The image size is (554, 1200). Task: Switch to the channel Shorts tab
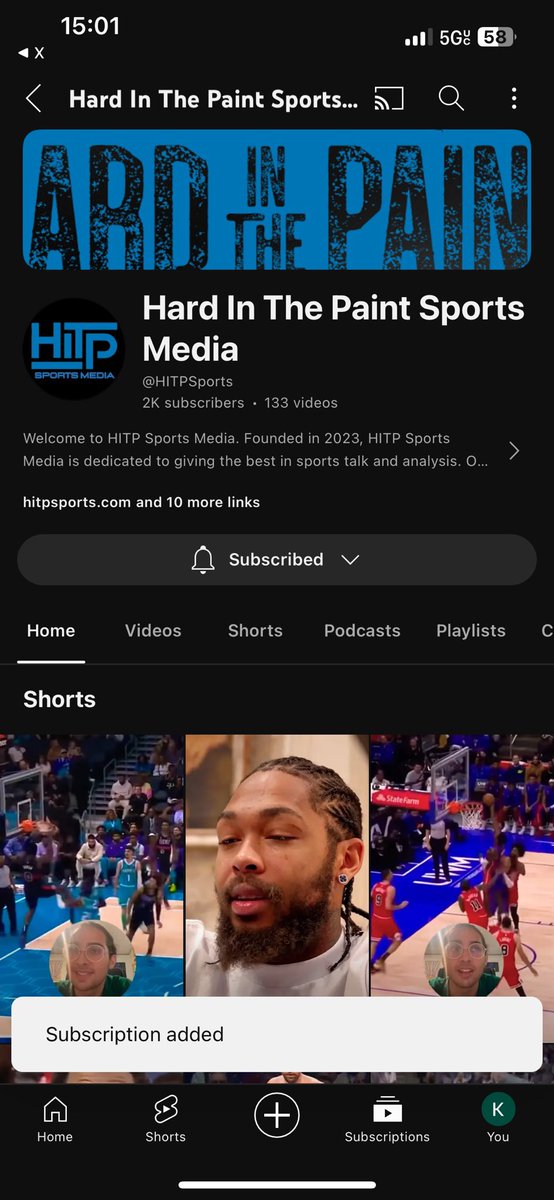(x=255, y=631)
